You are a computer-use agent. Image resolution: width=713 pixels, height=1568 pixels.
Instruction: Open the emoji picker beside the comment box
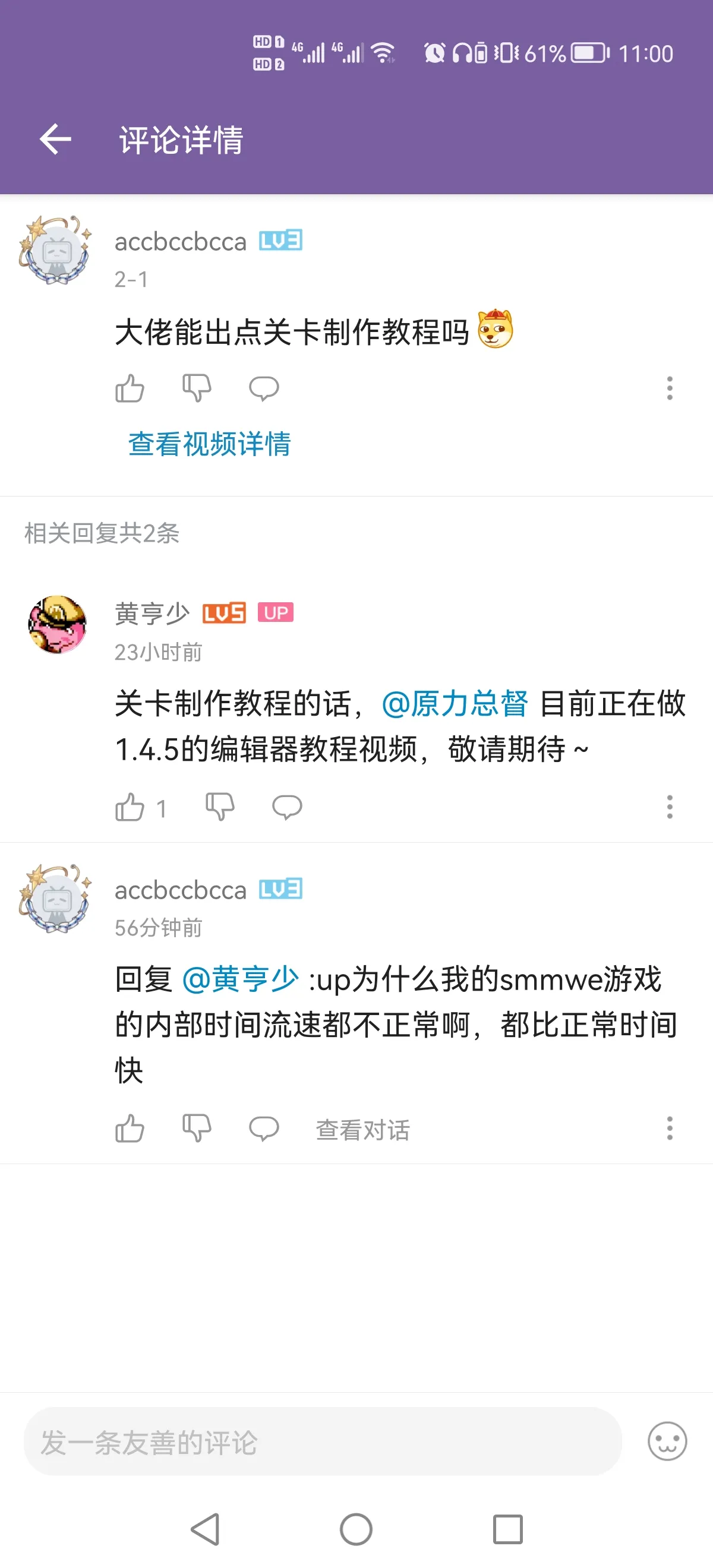667,1441
